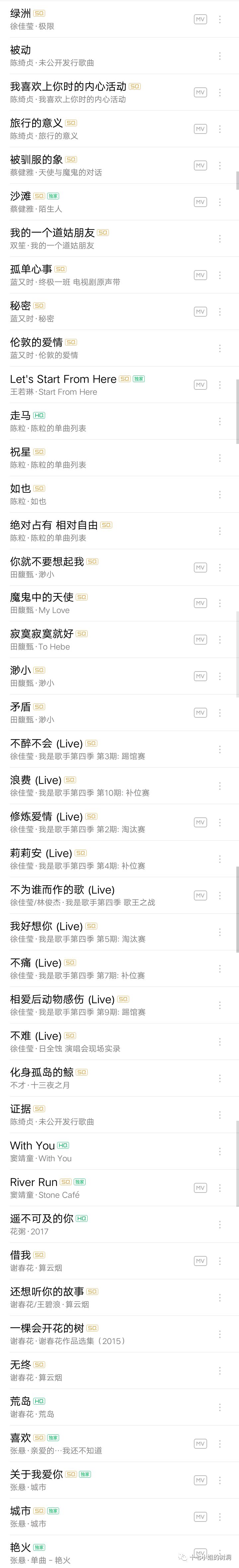
Task: Play 一棵会开花的树 by 谢春花
Action: tap(91, 1334)
